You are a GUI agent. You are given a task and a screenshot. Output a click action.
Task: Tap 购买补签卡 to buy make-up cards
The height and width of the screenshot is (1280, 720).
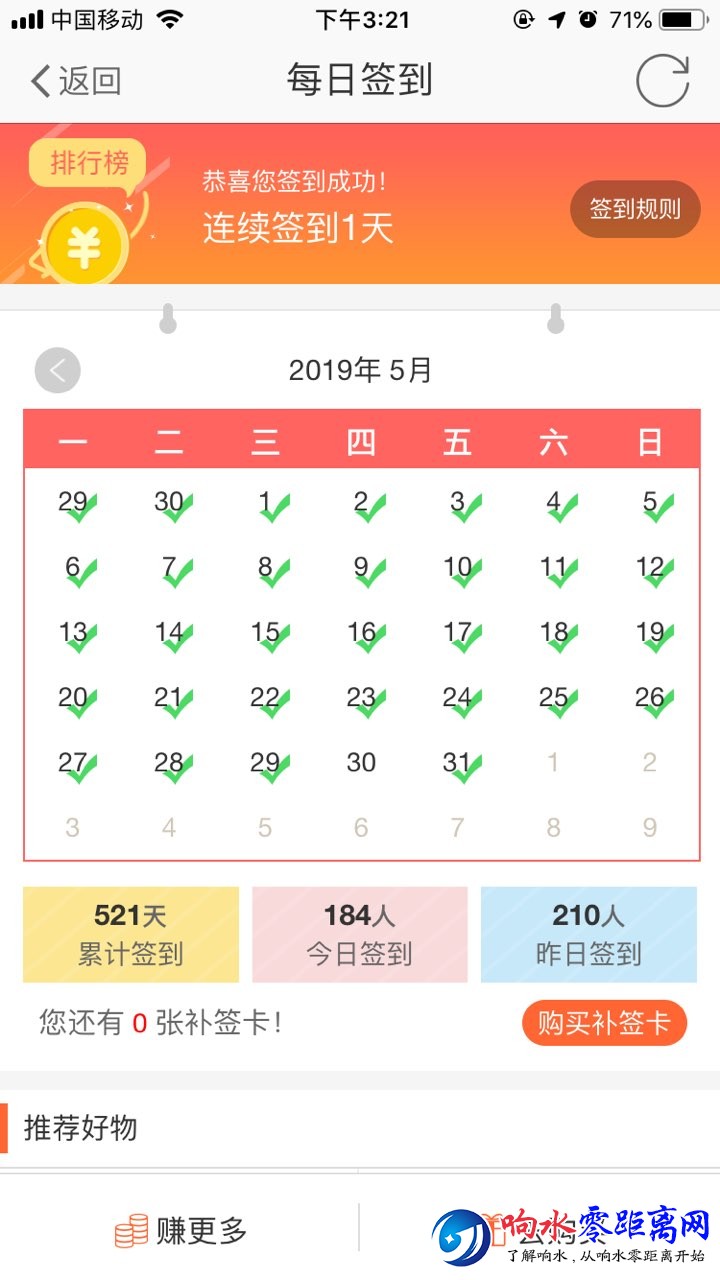click(x=604, y=1022)
